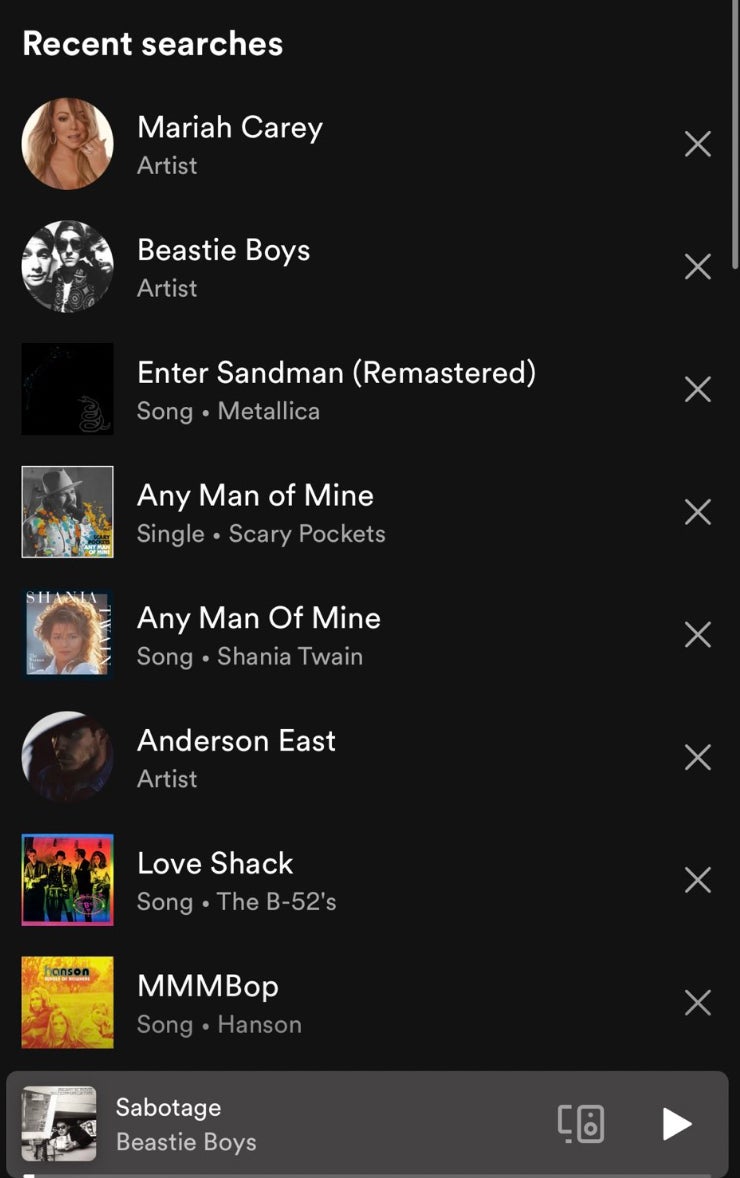Open Anderson East artist page

click(236, 757)
